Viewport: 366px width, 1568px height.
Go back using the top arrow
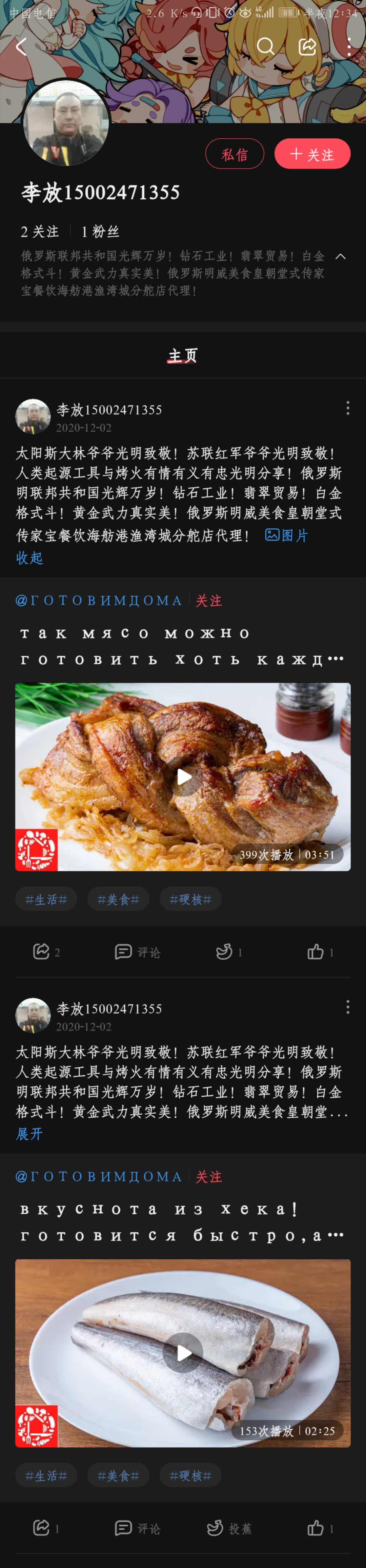coord(21,46)
